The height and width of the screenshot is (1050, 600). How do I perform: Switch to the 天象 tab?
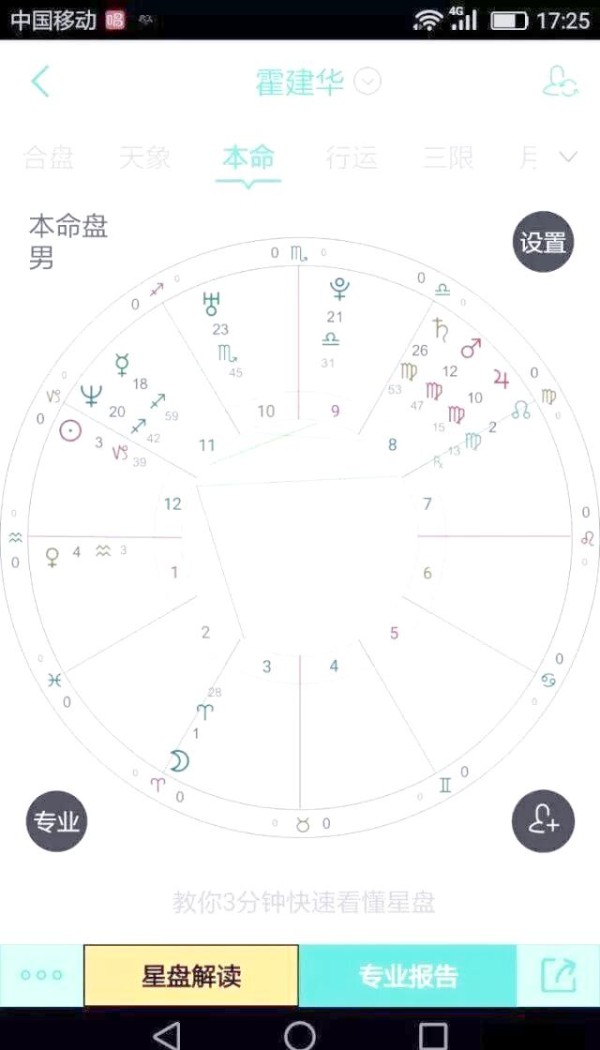click(145, 158)
